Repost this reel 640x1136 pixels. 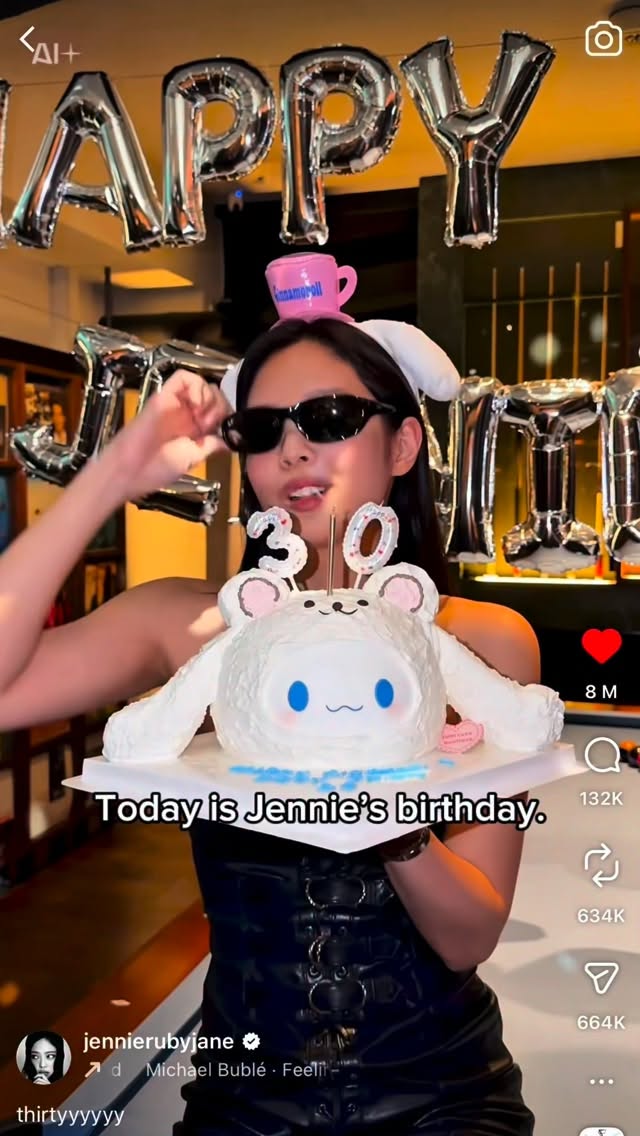[x=601, y=866]
